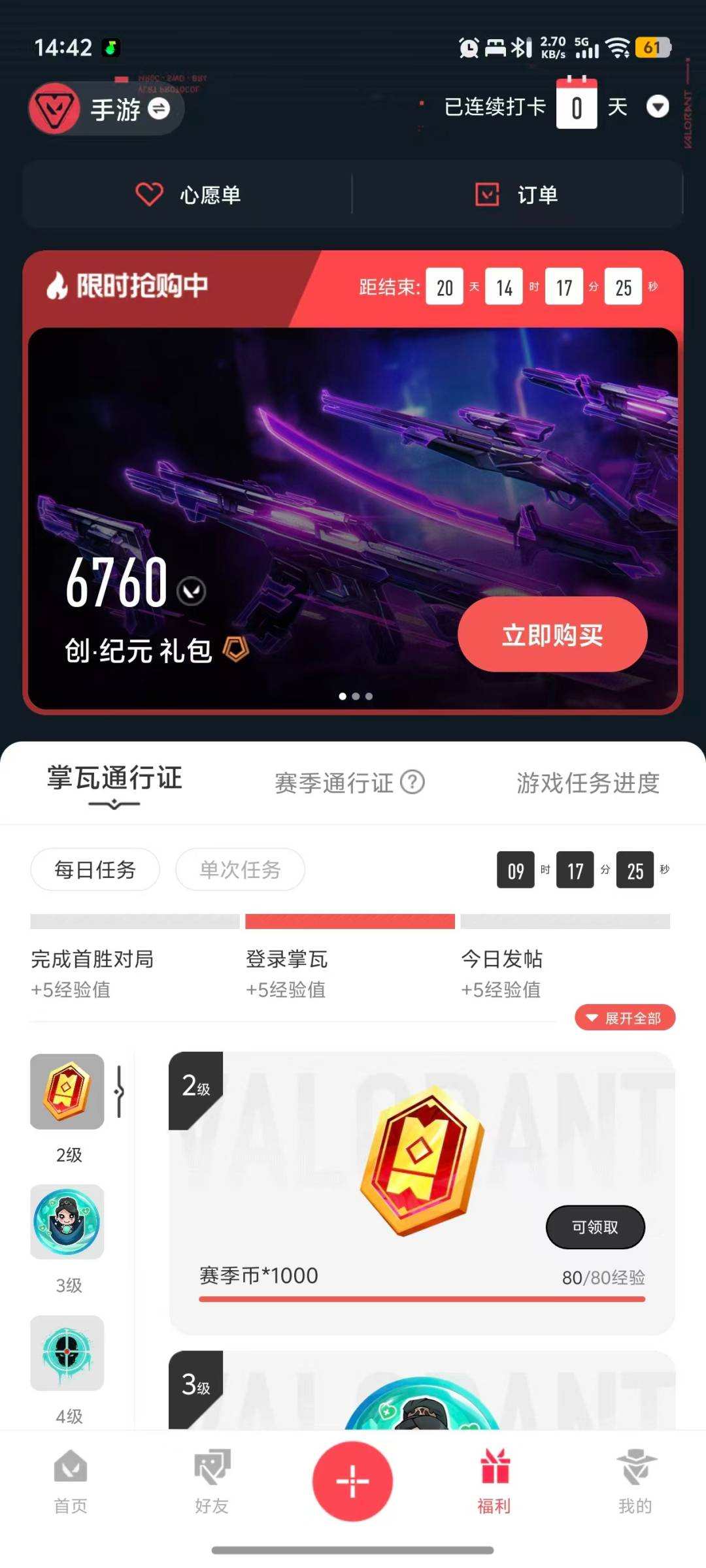Expand 展开全部 to show all tasks
Image resolution: width=706 pixels, height=1568 pixels.
pyautogui.click(x=624, y=1017)
